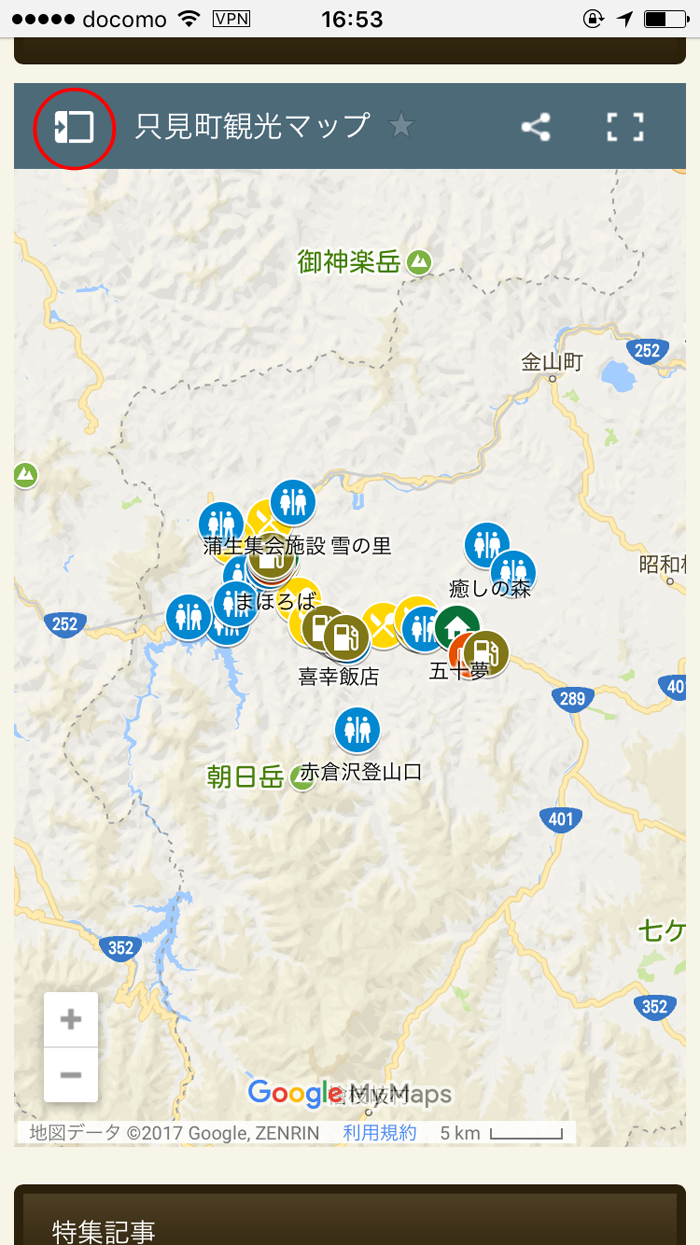Star the 只見町観光マップ map

pos(401,126)
